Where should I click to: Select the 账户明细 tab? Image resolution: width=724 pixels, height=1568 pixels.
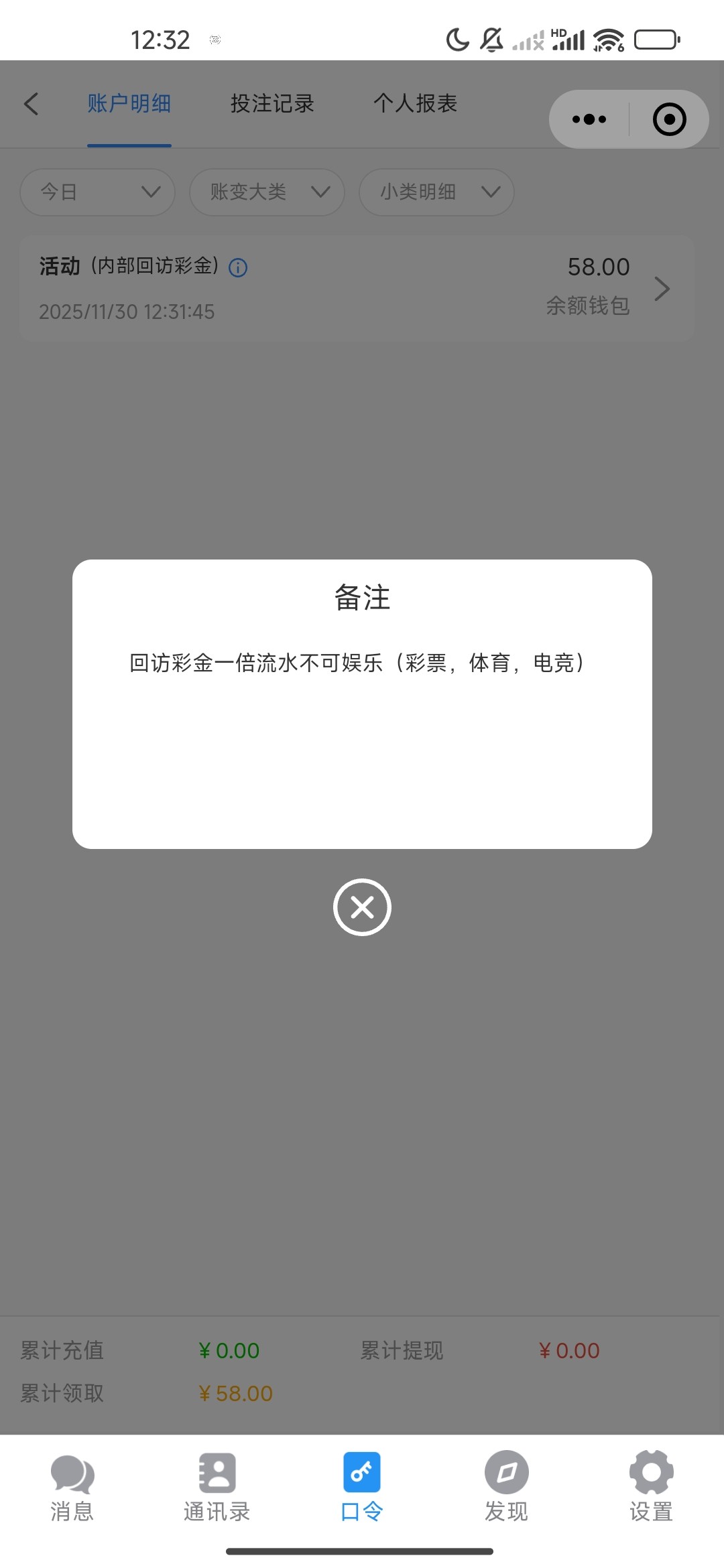pyautogui.click(x=129, y=104)
